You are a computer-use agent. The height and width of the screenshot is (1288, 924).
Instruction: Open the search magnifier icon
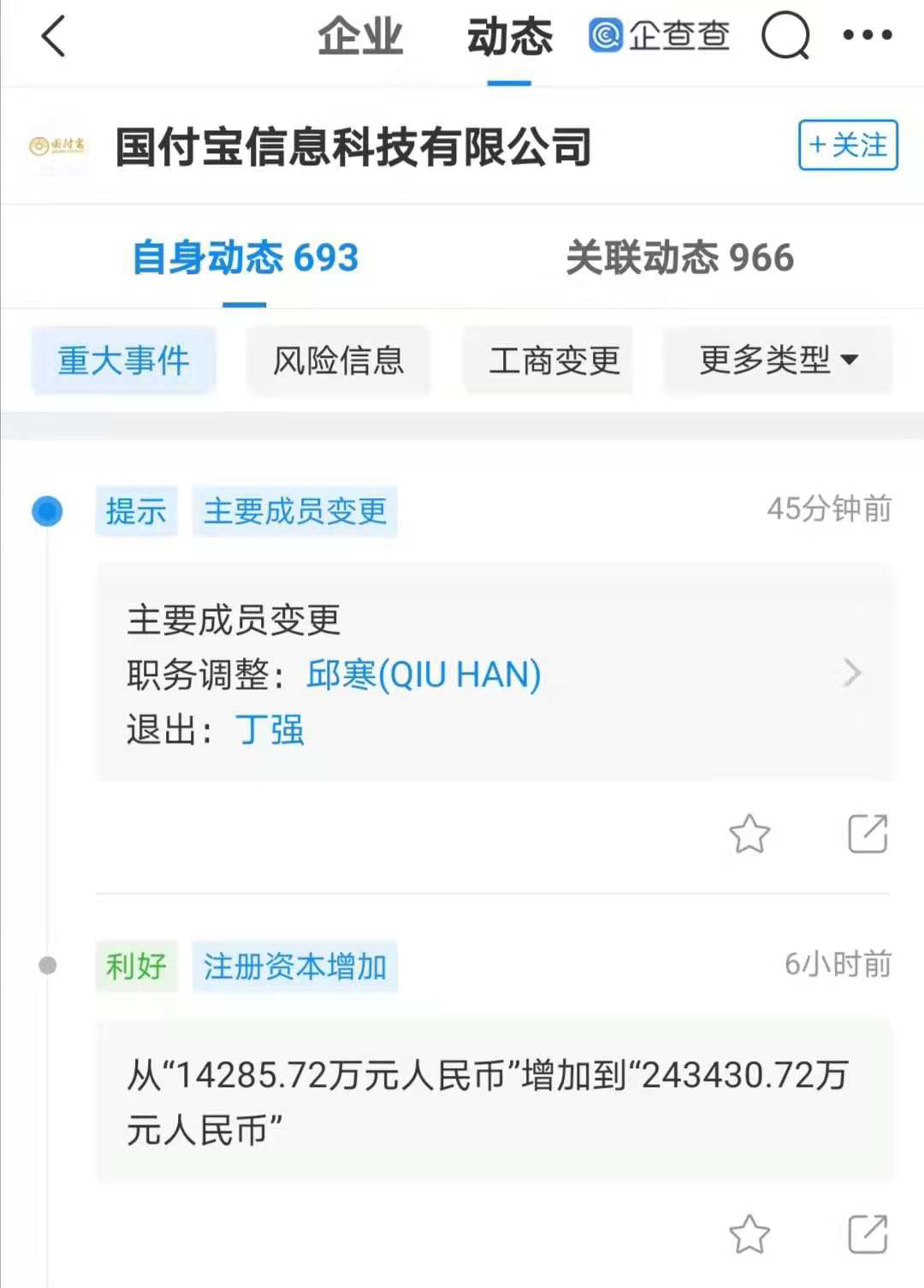[x=785, y=38]
